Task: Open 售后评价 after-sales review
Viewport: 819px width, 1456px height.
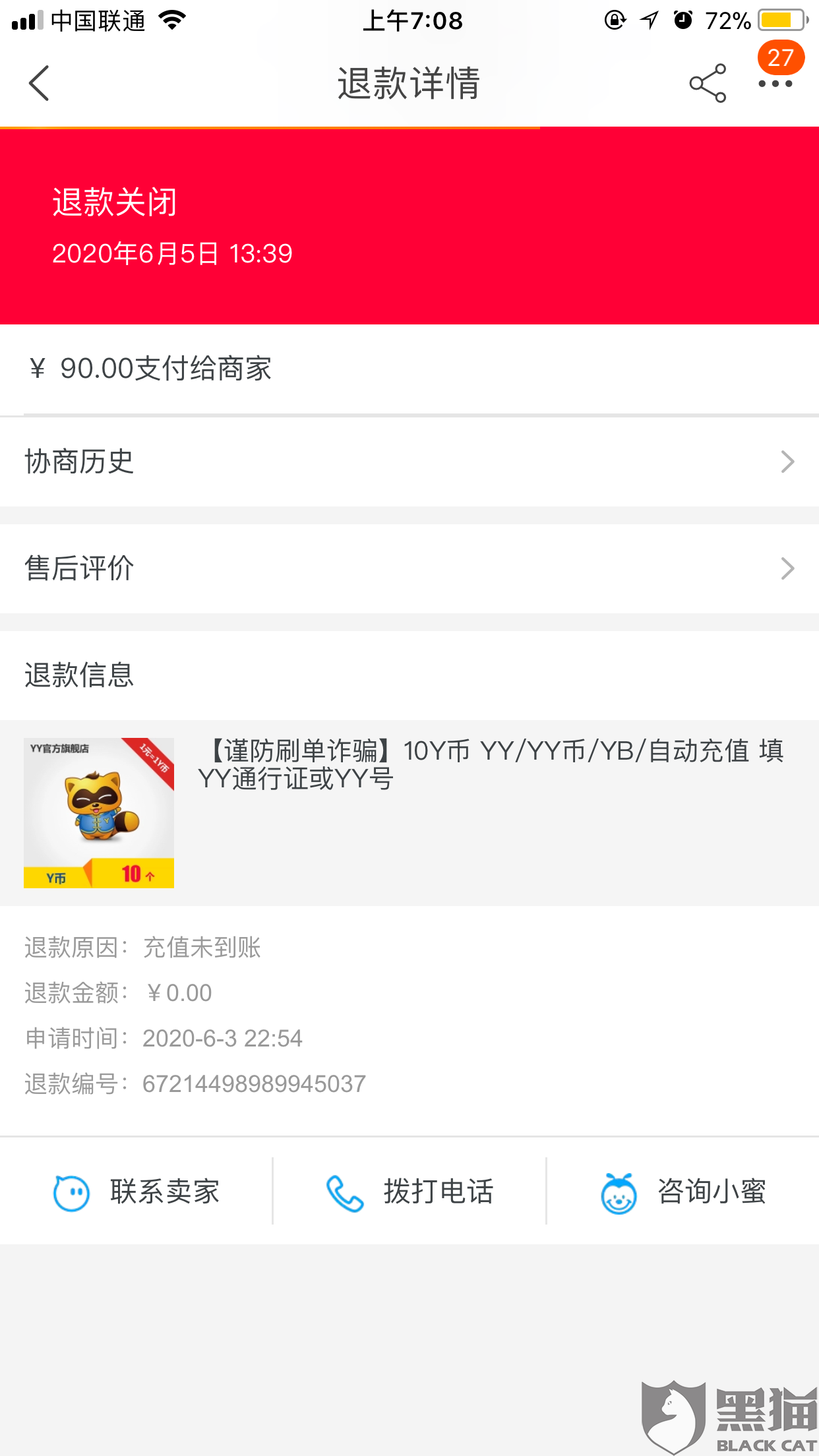Action: click(x=409, y=568)
